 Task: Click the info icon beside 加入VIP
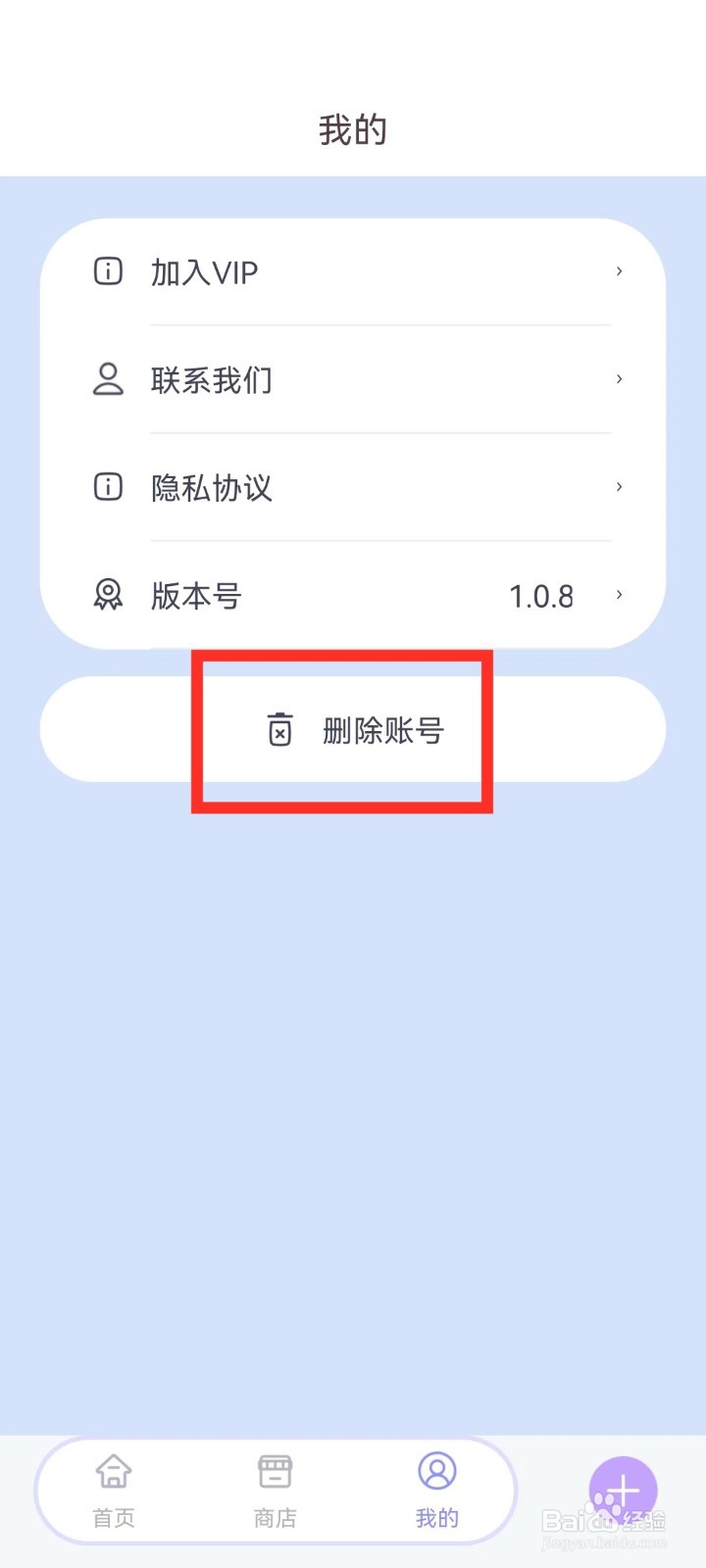(107, 271)
